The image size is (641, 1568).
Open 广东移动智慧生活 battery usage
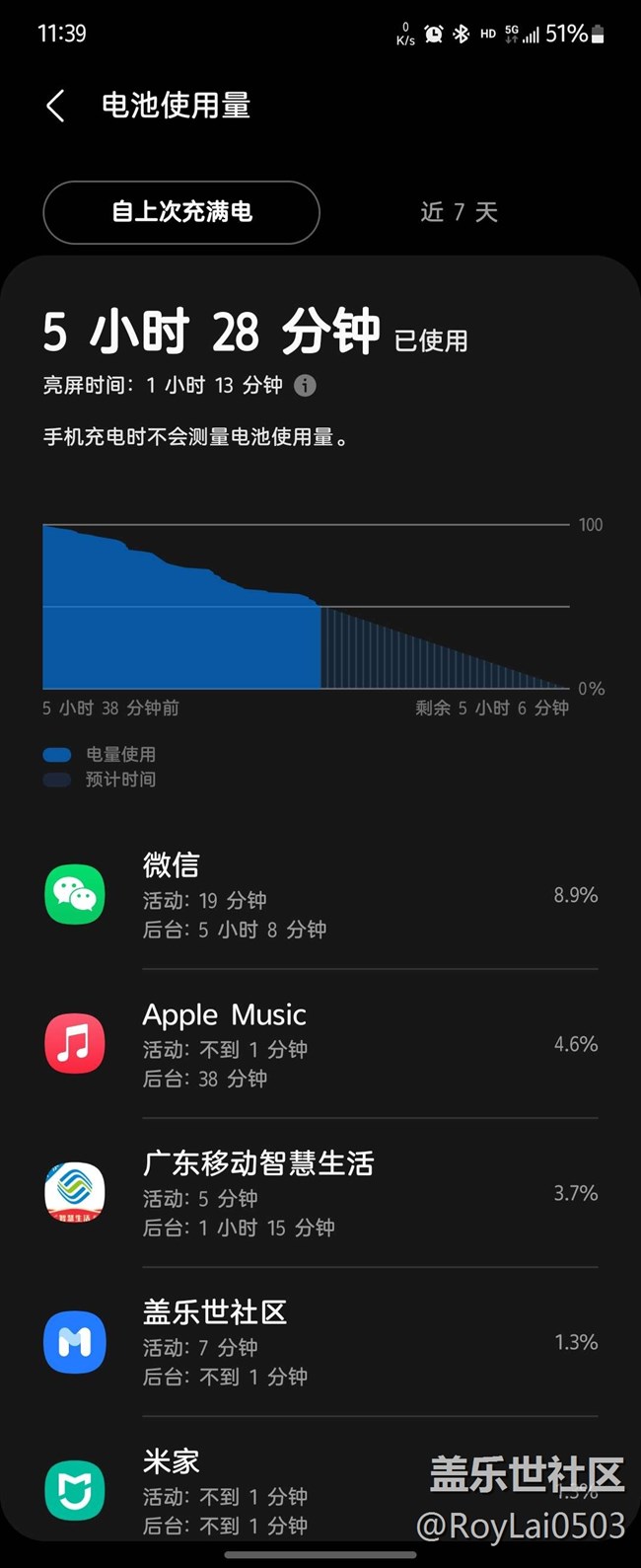pos(320,1194)
